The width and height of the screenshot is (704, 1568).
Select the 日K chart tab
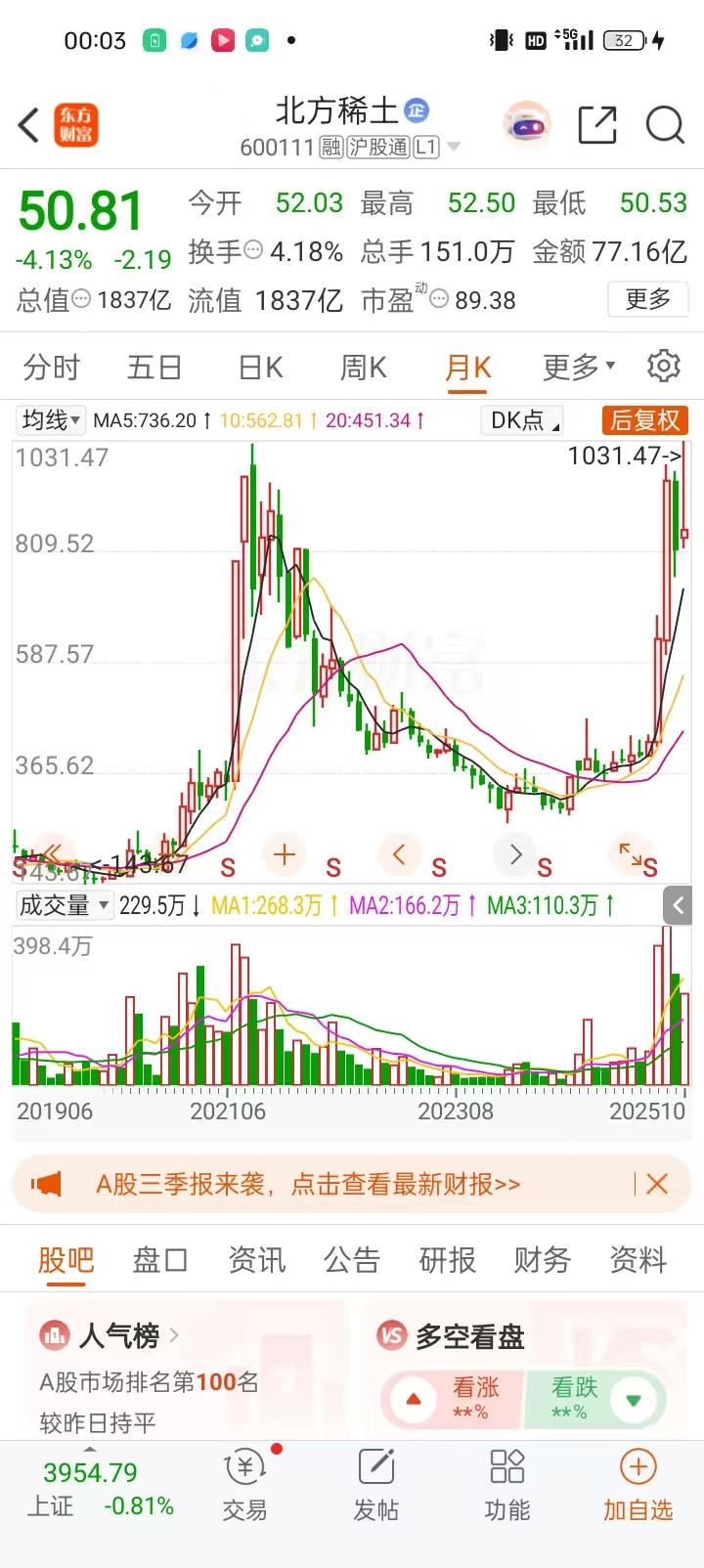(x=260, y=368)
